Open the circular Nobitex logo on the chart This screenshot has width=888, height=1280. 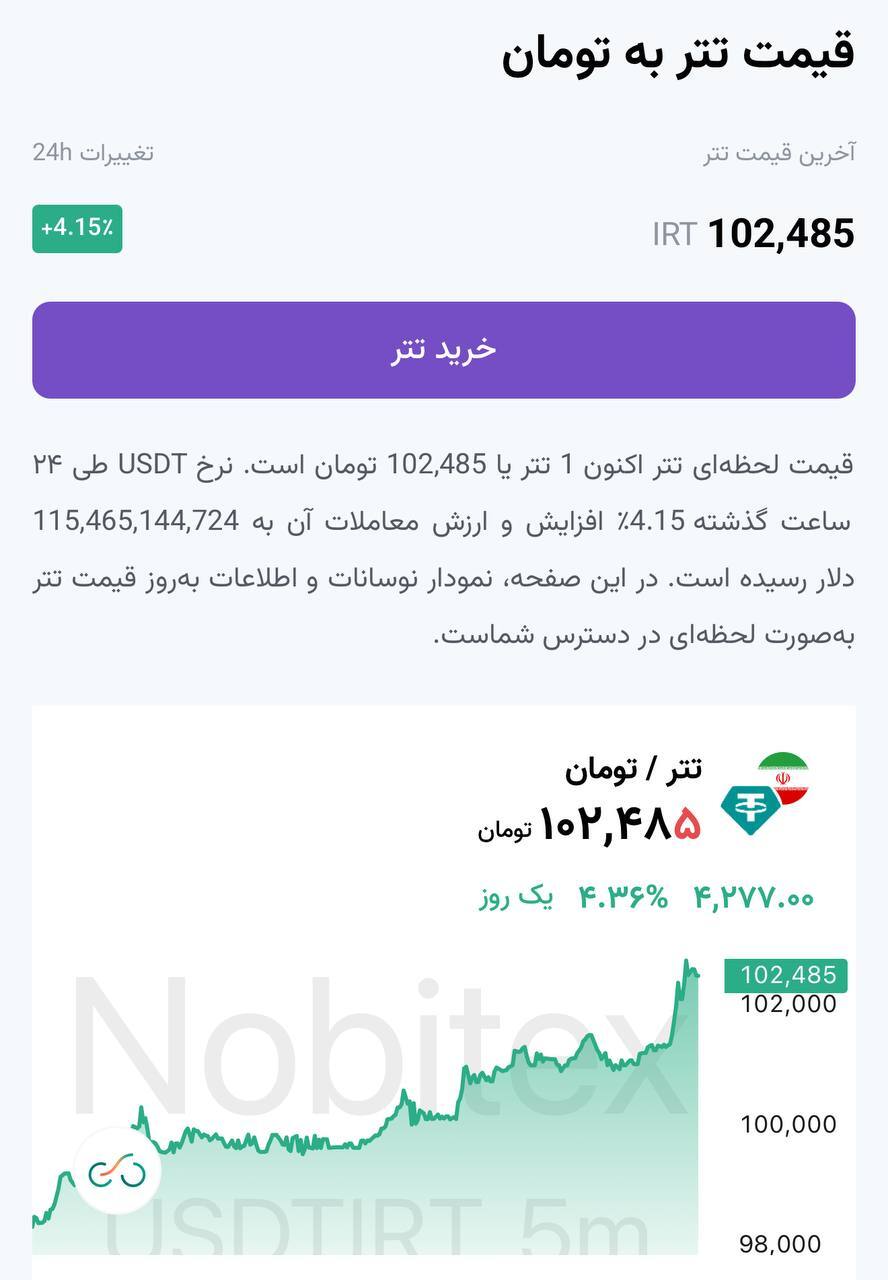(117, 1170)
